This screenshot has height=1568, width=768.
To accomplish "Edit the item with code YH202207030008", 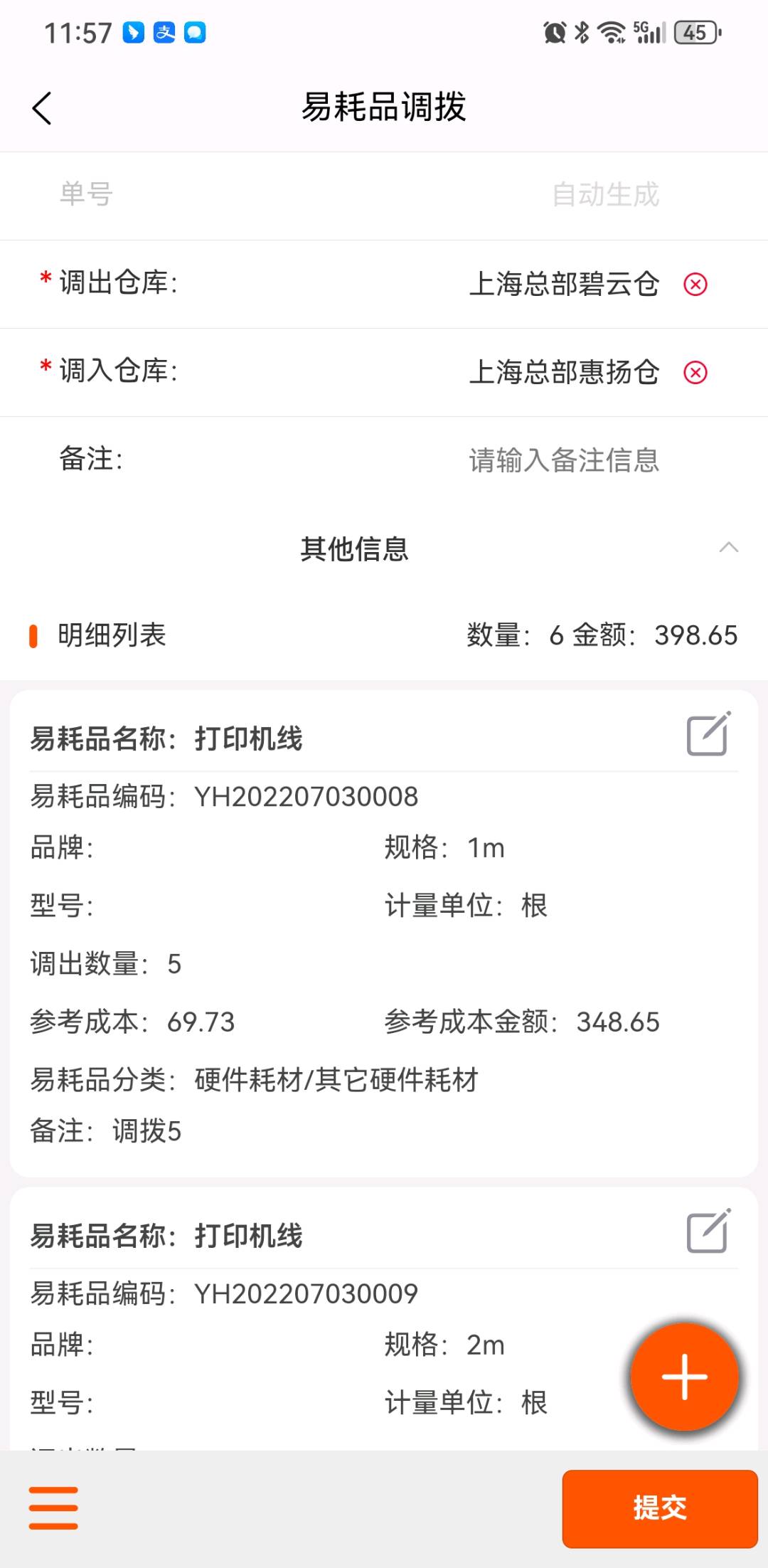I will 708,733.
